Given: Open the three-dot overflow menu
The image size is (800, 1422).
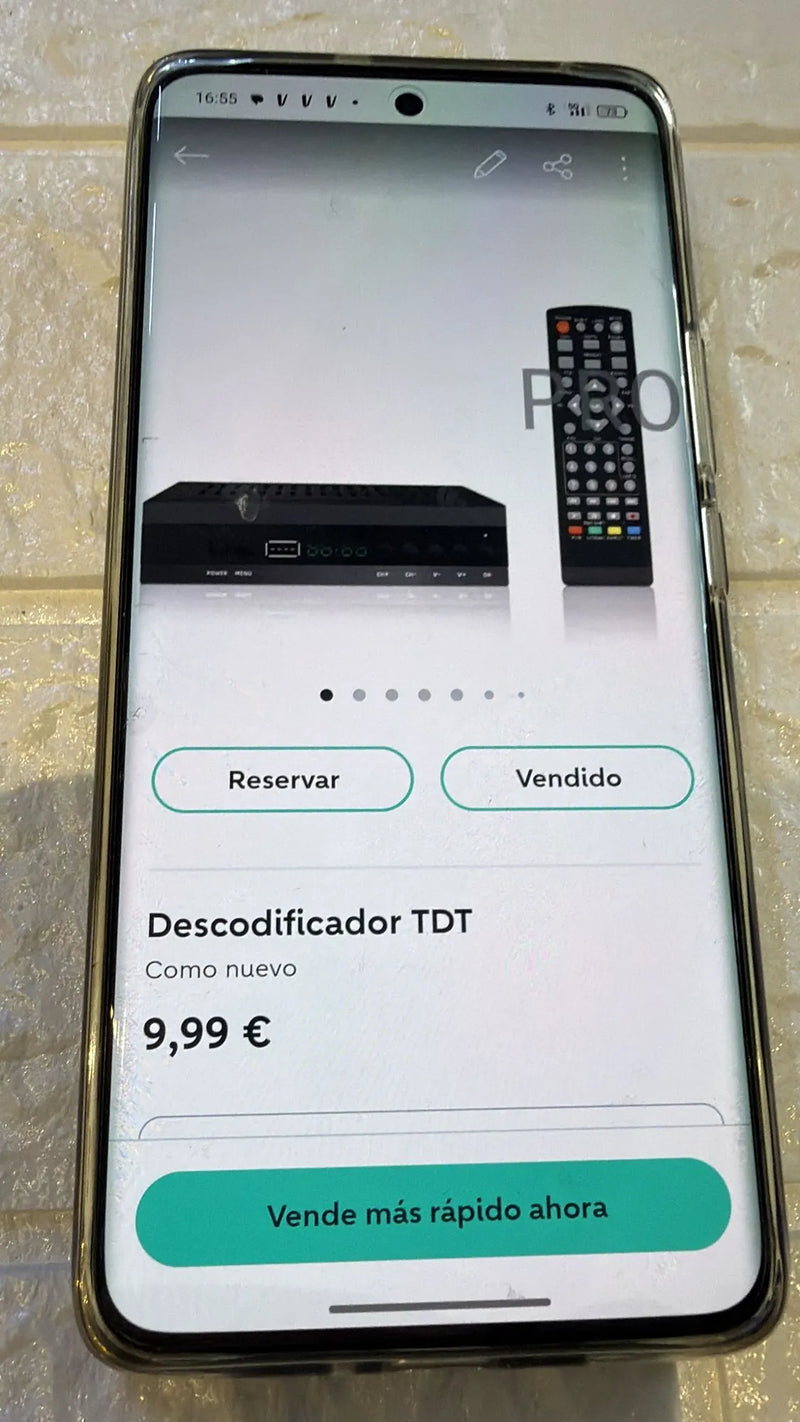Looking at the screenshot, I should [624, 168].
